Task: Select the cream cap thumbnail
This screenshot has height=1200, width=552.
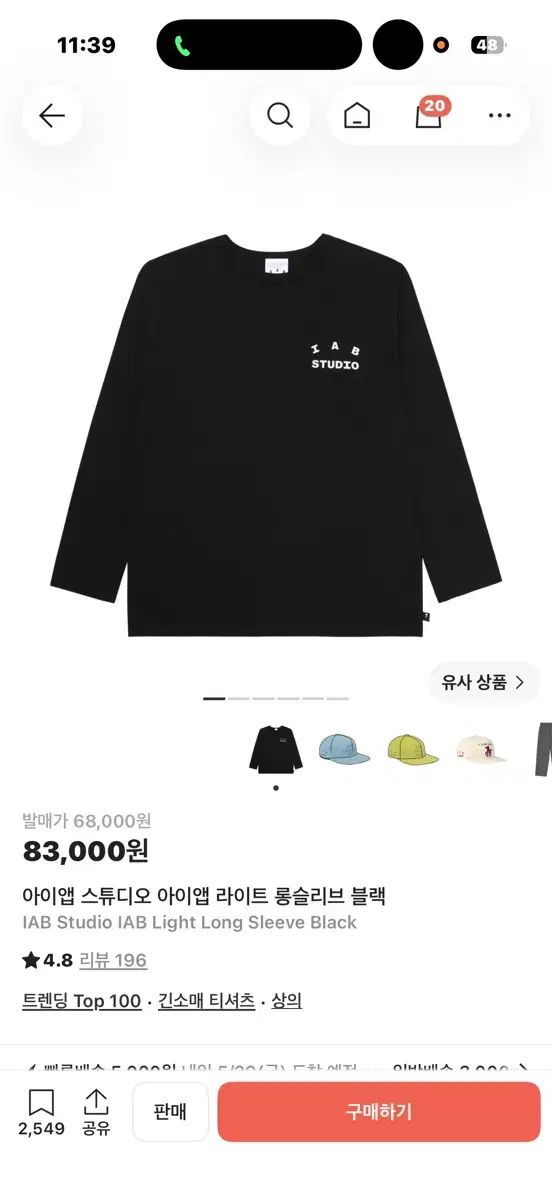Action: 482,748
